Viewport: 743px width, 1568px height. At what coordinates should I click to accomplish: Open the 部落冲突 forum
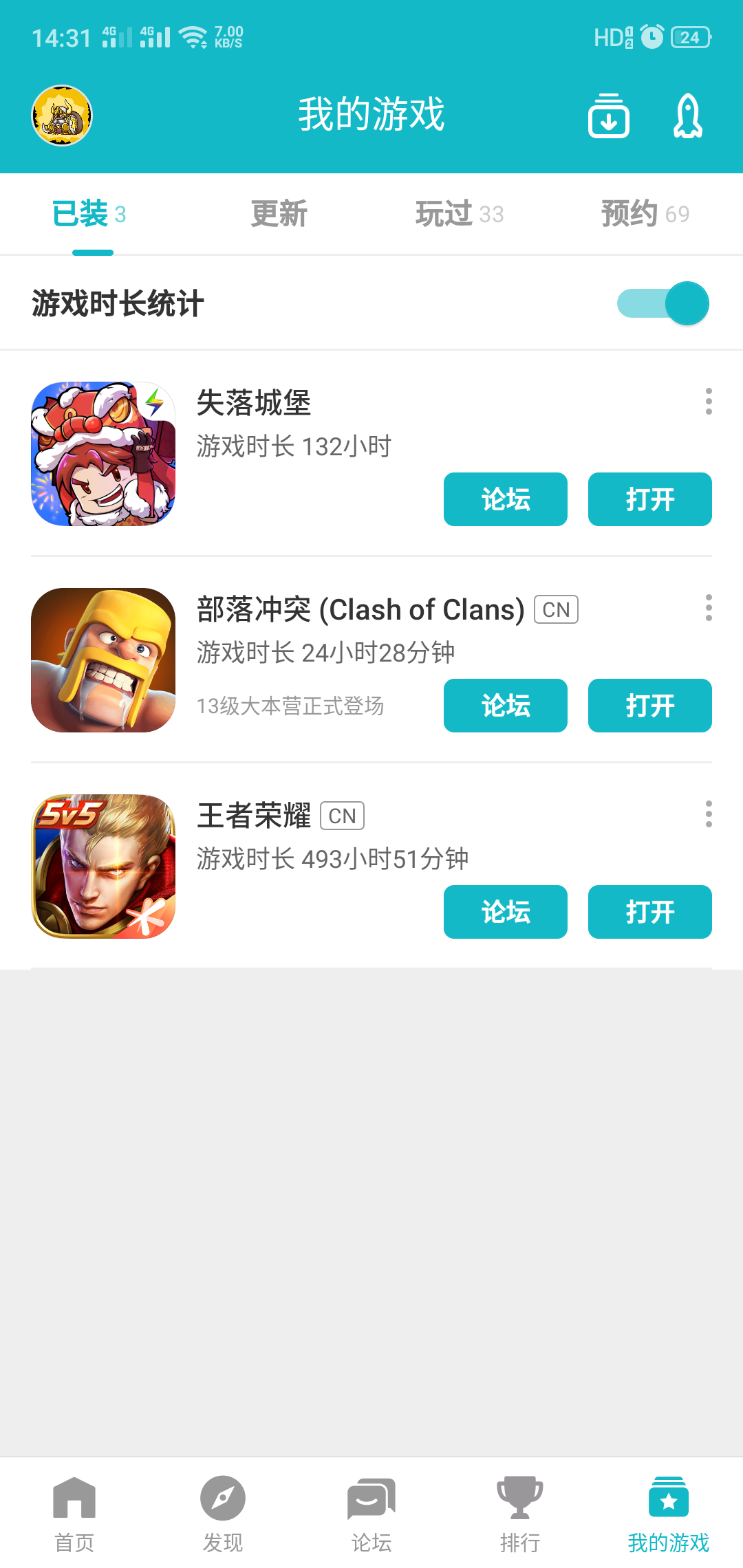tap(506, 706)
